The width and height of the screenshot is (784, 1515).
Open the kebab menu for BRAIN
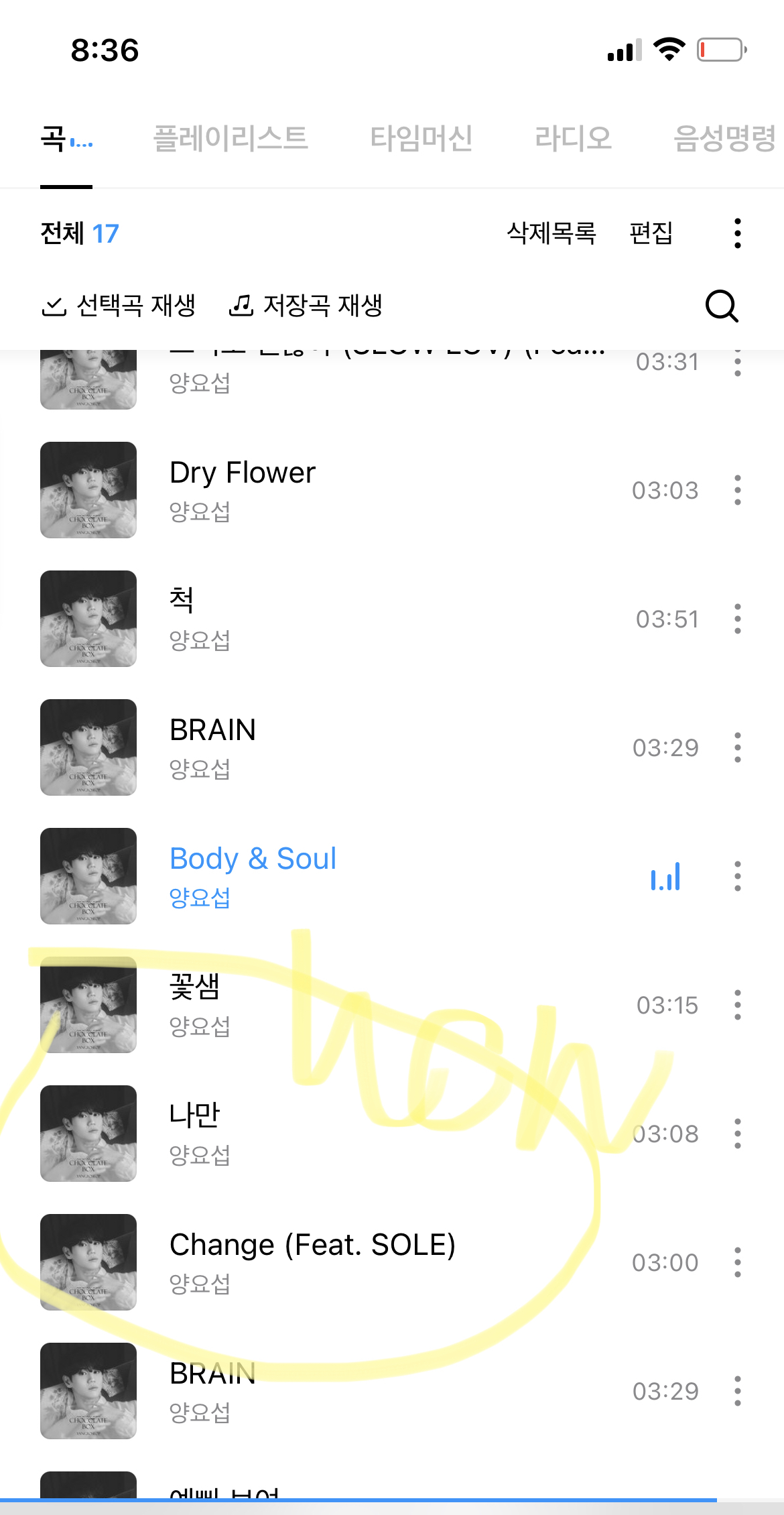point(737,747)
